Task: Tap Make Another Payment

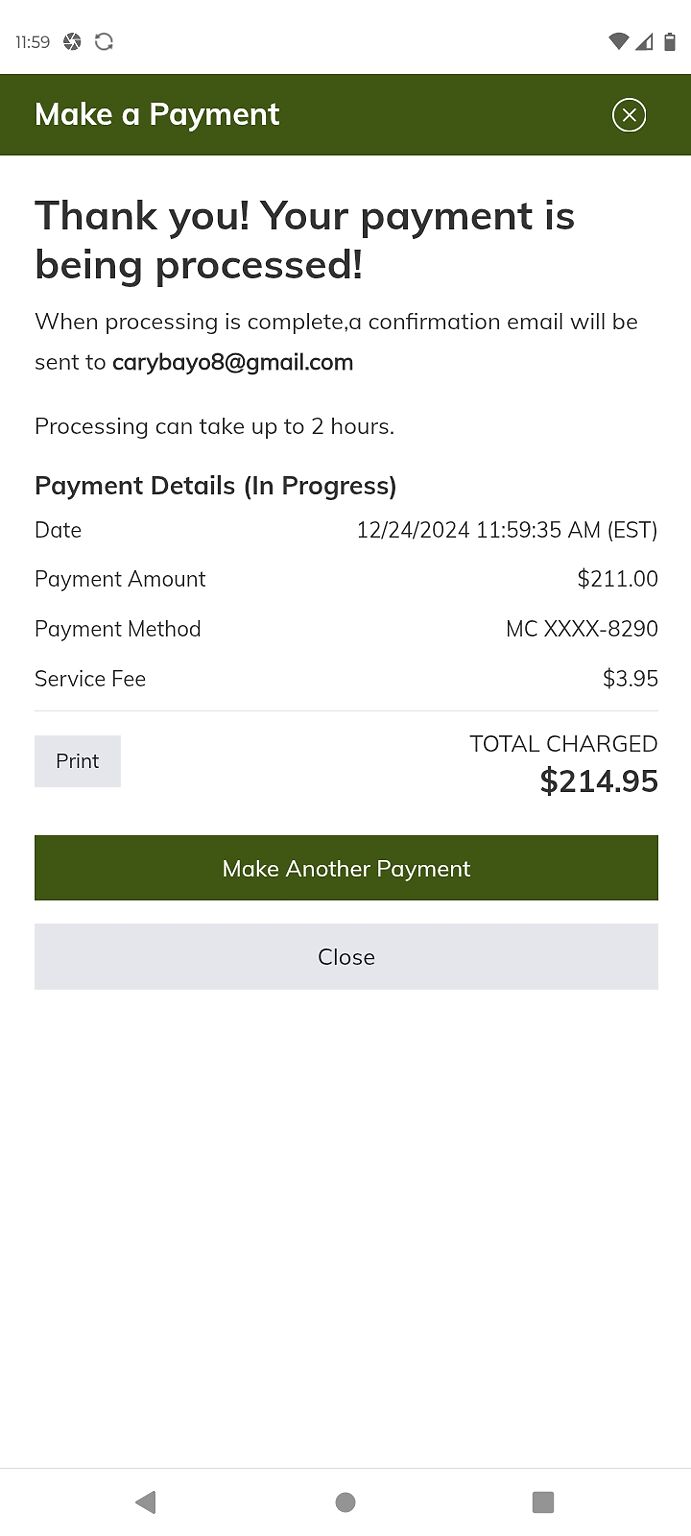Action: point(346,868)
